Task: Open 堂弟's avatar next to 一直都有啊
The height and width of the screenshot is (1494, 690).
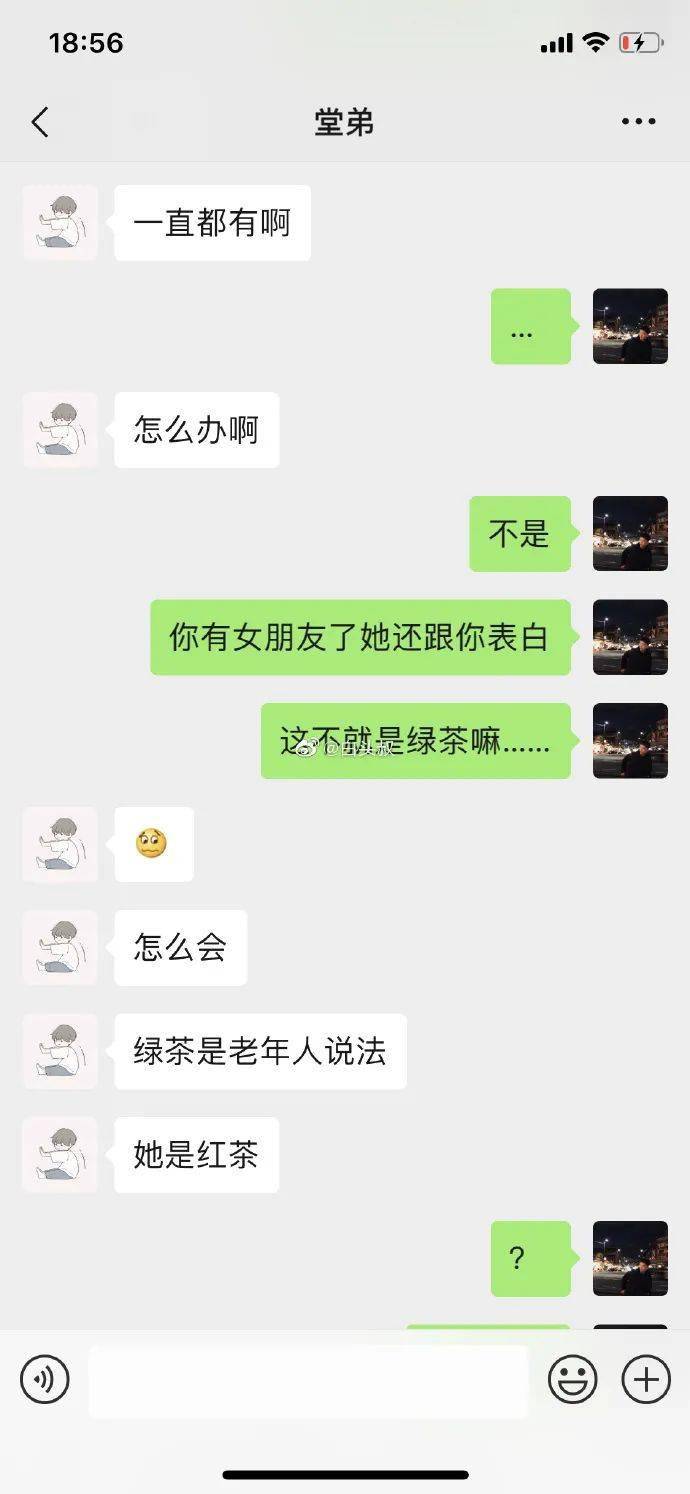Action: tap(61, 223)
